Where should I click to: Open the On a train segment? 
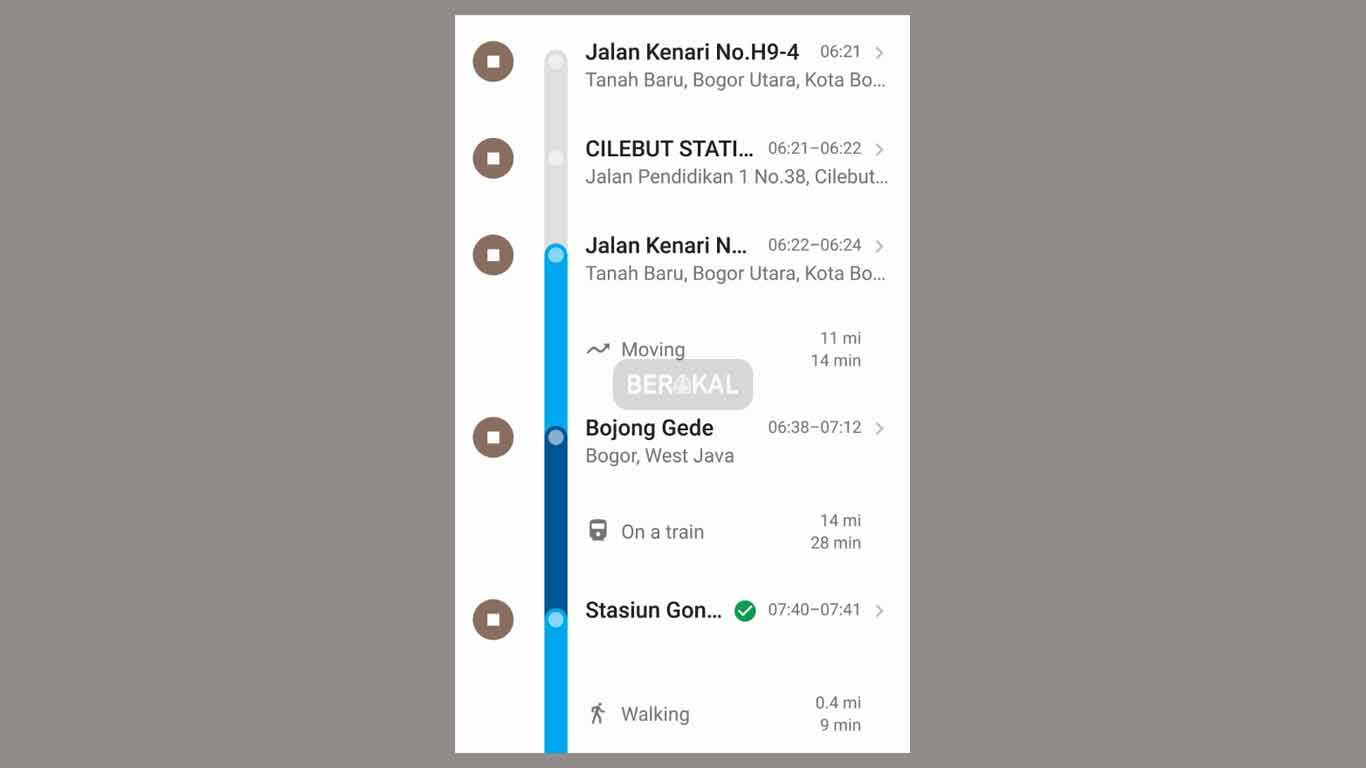click(662, 532)
